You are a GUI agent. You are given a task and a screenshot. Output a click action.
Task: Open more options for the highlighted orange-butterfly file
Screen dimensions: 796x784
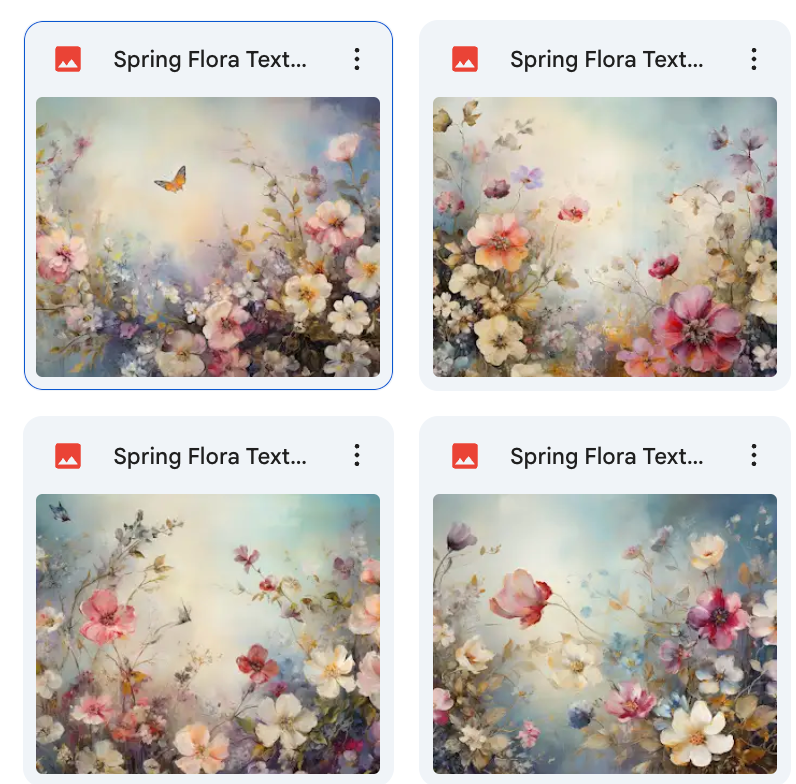click(357, 59)
